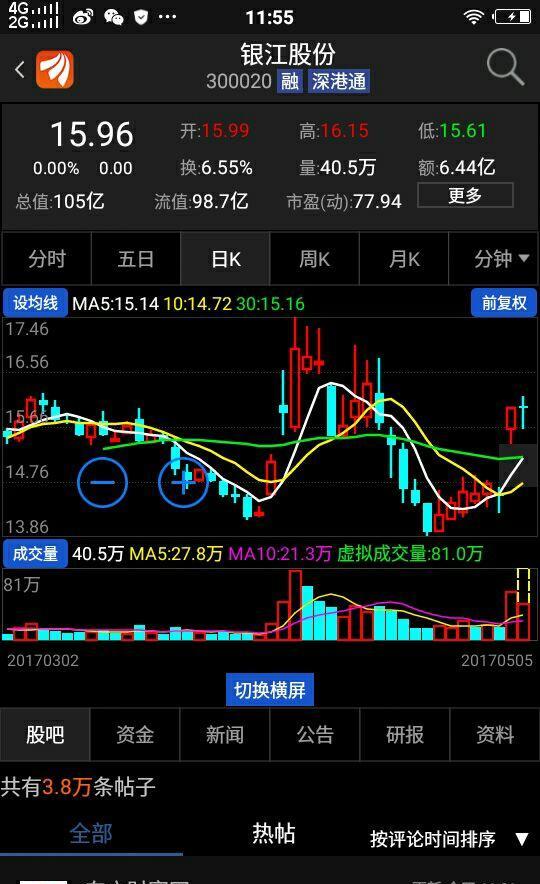This screenshot has height=884, width=540.
Task: Select the 日K chart tab
Action: [x=225, y=259]
